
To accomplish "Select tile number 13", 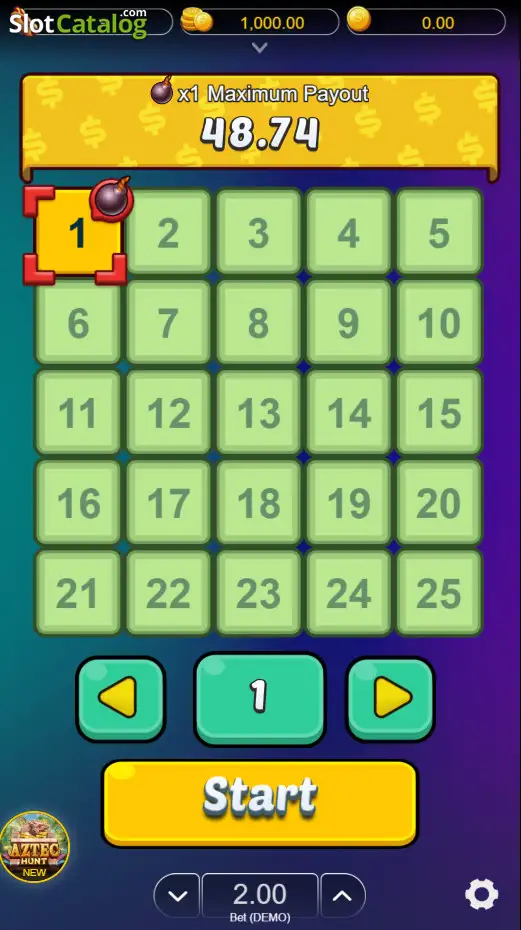I will point(259,412).
